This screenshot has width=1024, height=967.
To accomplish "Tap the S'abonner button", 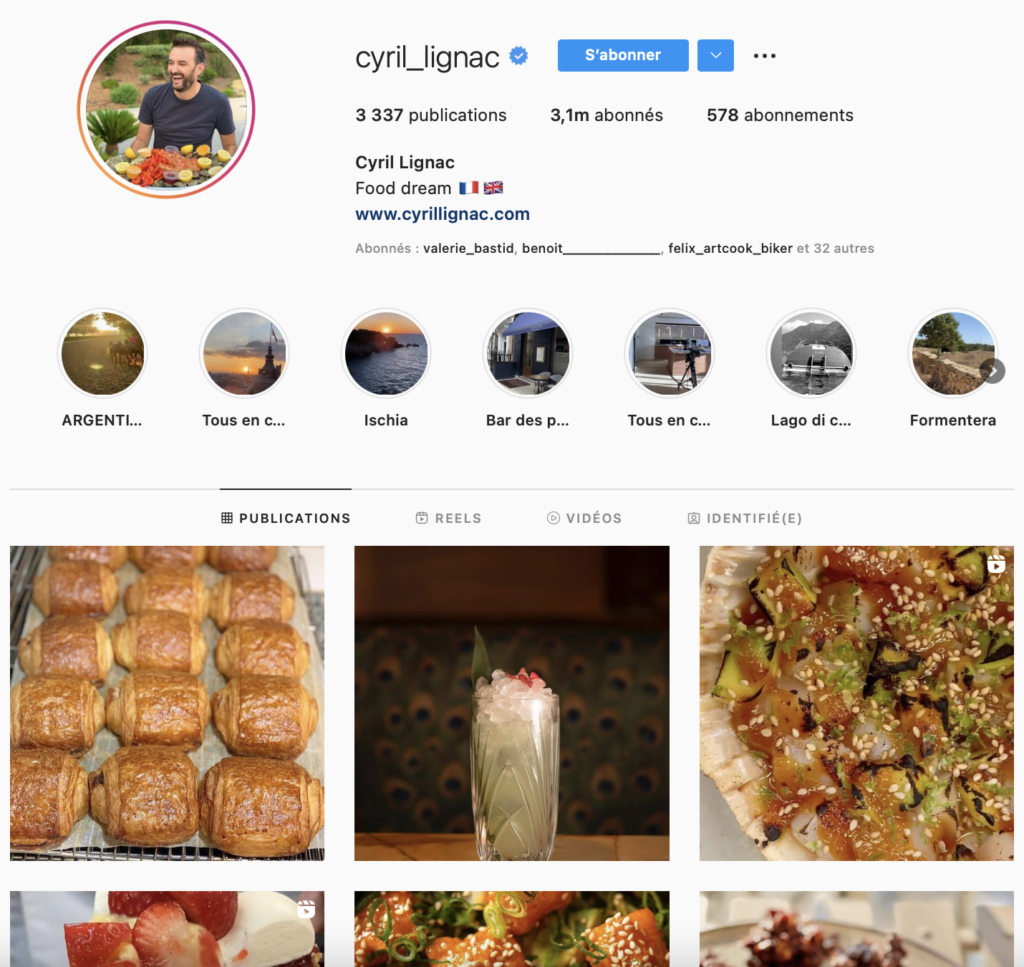I will click(x=622, y=56).
